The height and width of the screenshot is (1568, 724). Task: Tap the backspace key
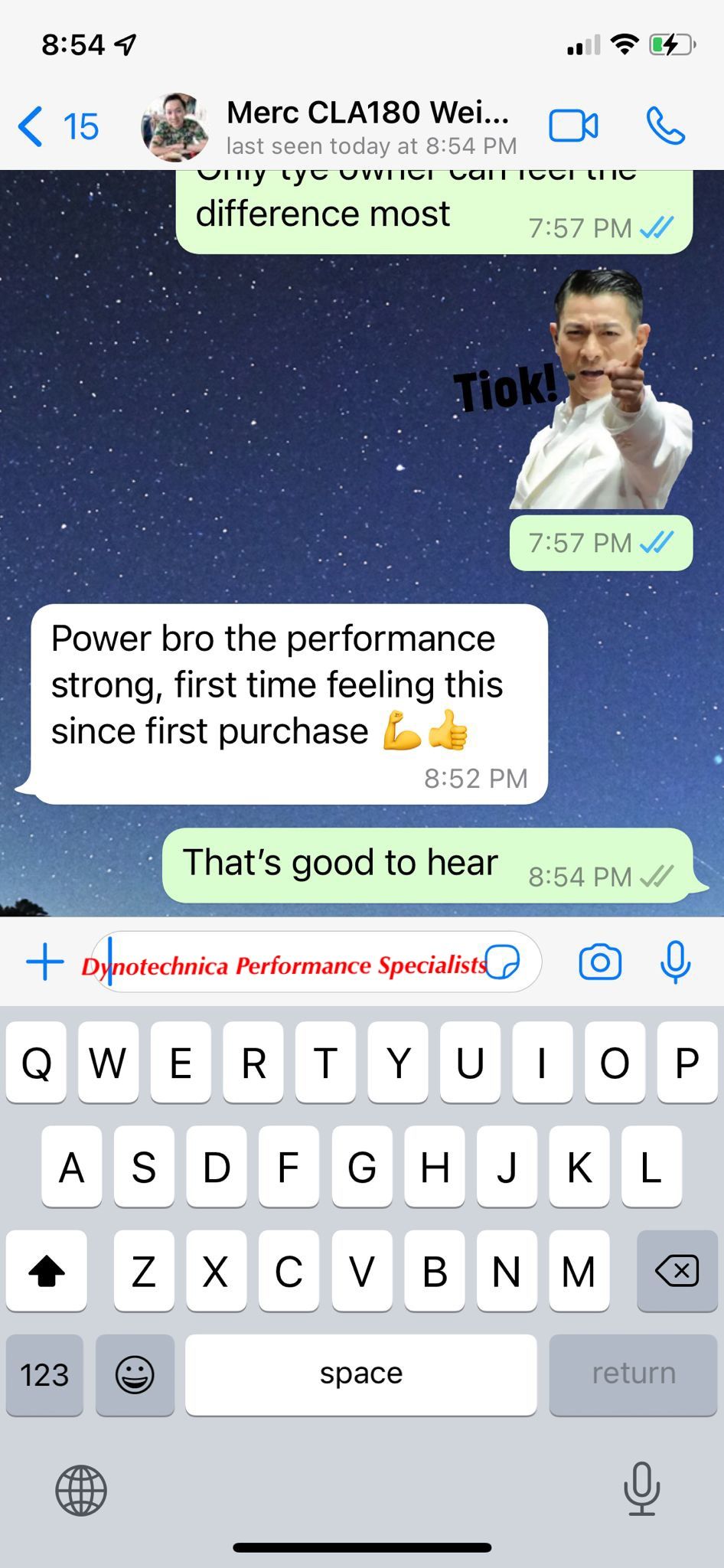[x=677, y=1271]
